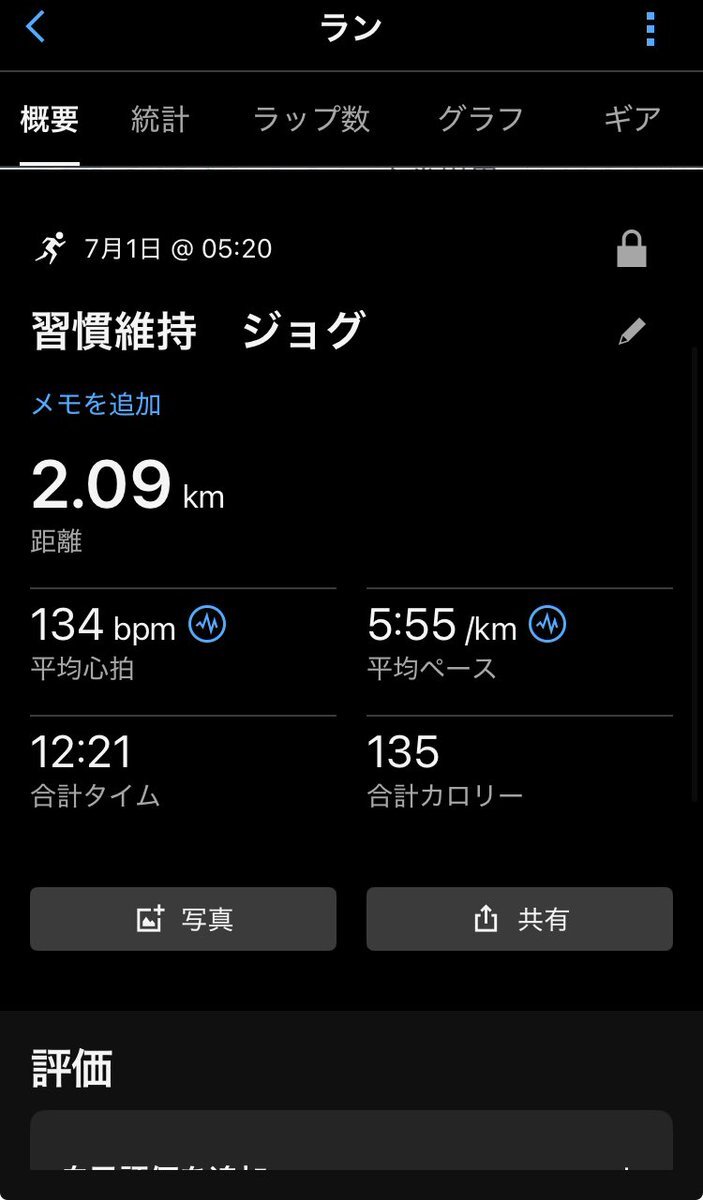Tap the privacy lock icon
This screenshot has width=703, height=1200.
[x=631, y=249]
